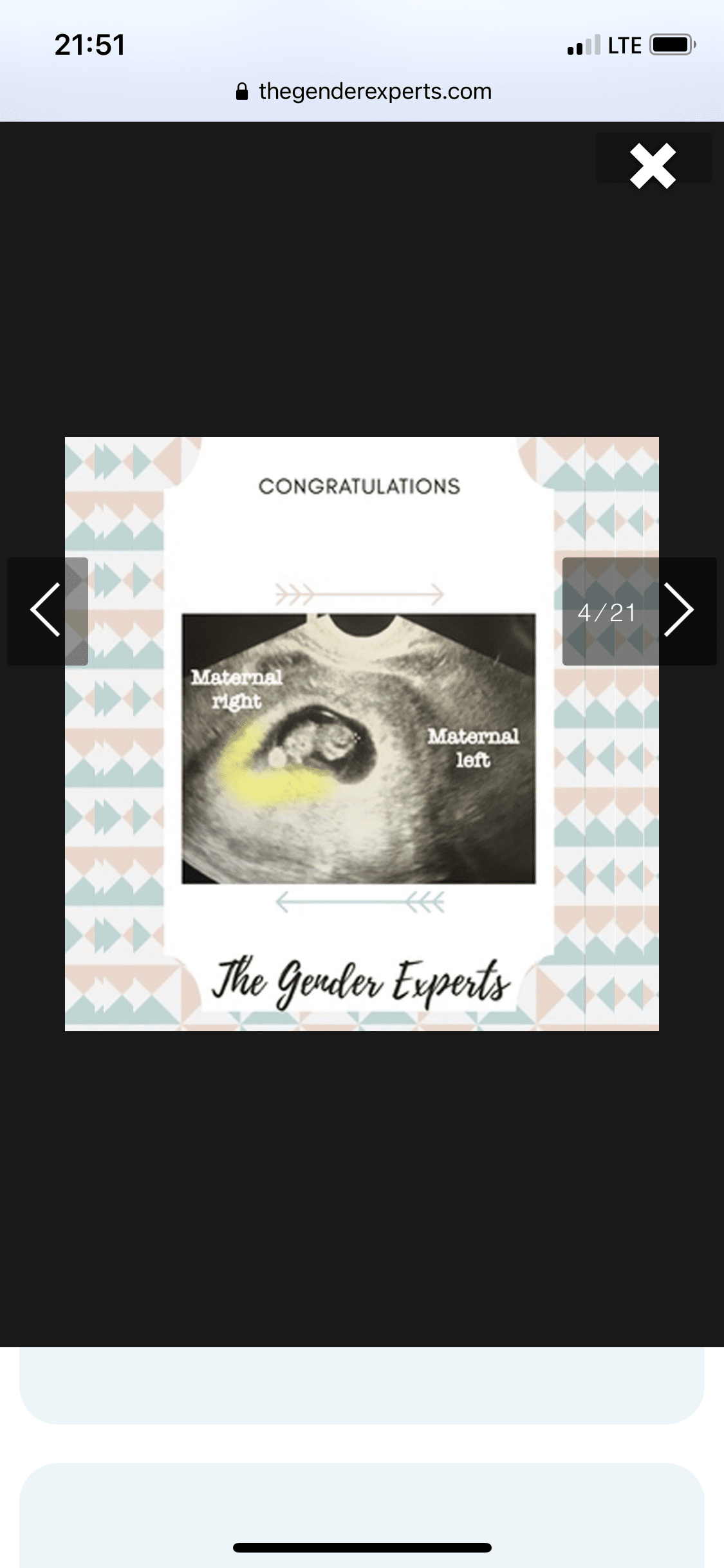Advance to the next gallery image
The width and height of the screenshot is (724, 1568).
pyautogui.click(x=679, y=610)
